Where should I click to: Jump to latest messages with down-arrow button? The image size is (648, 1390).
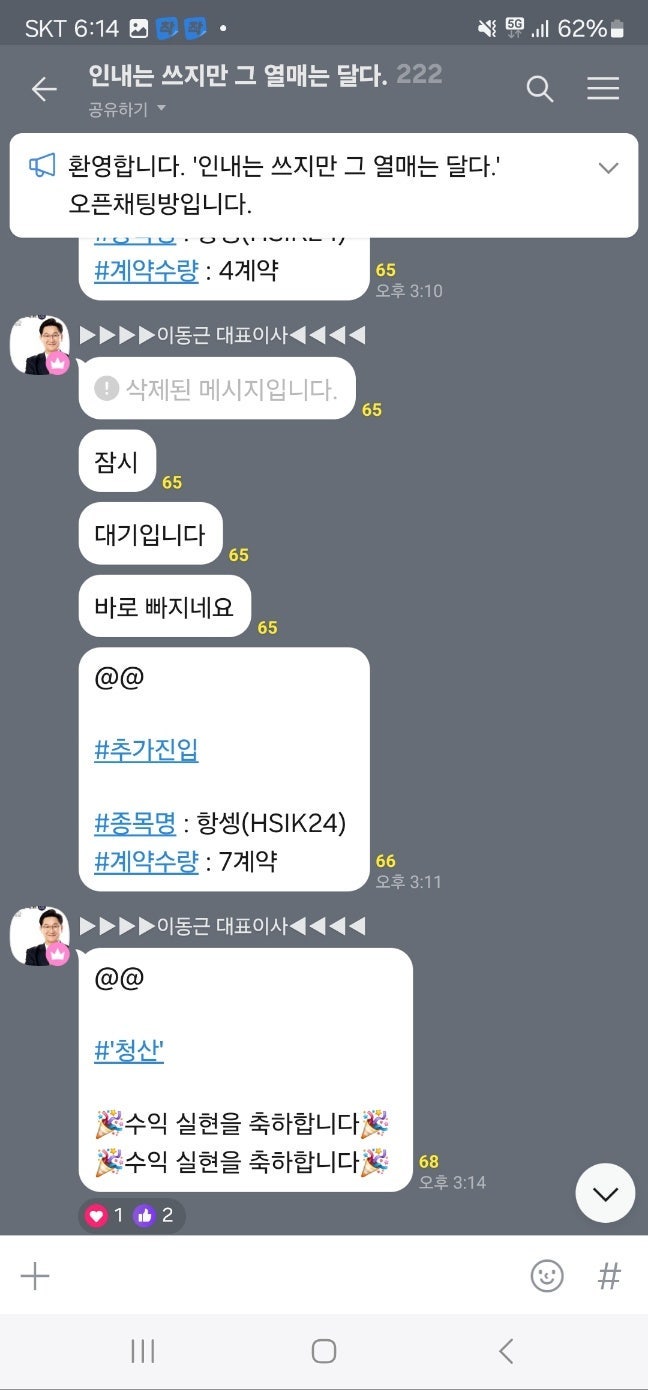coord(605,1193)
